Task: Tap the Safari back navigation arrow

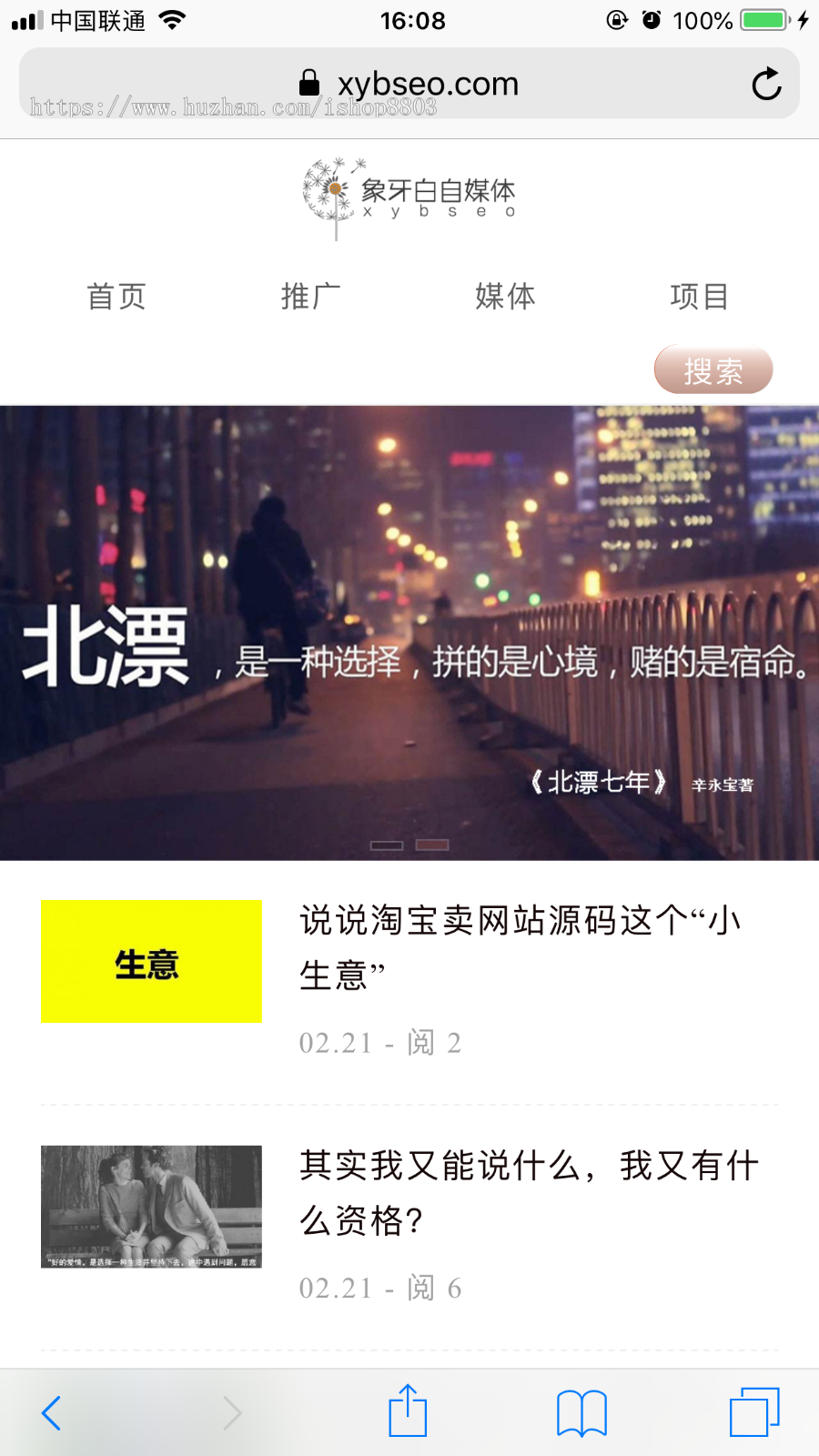Action: [50, 1412]
